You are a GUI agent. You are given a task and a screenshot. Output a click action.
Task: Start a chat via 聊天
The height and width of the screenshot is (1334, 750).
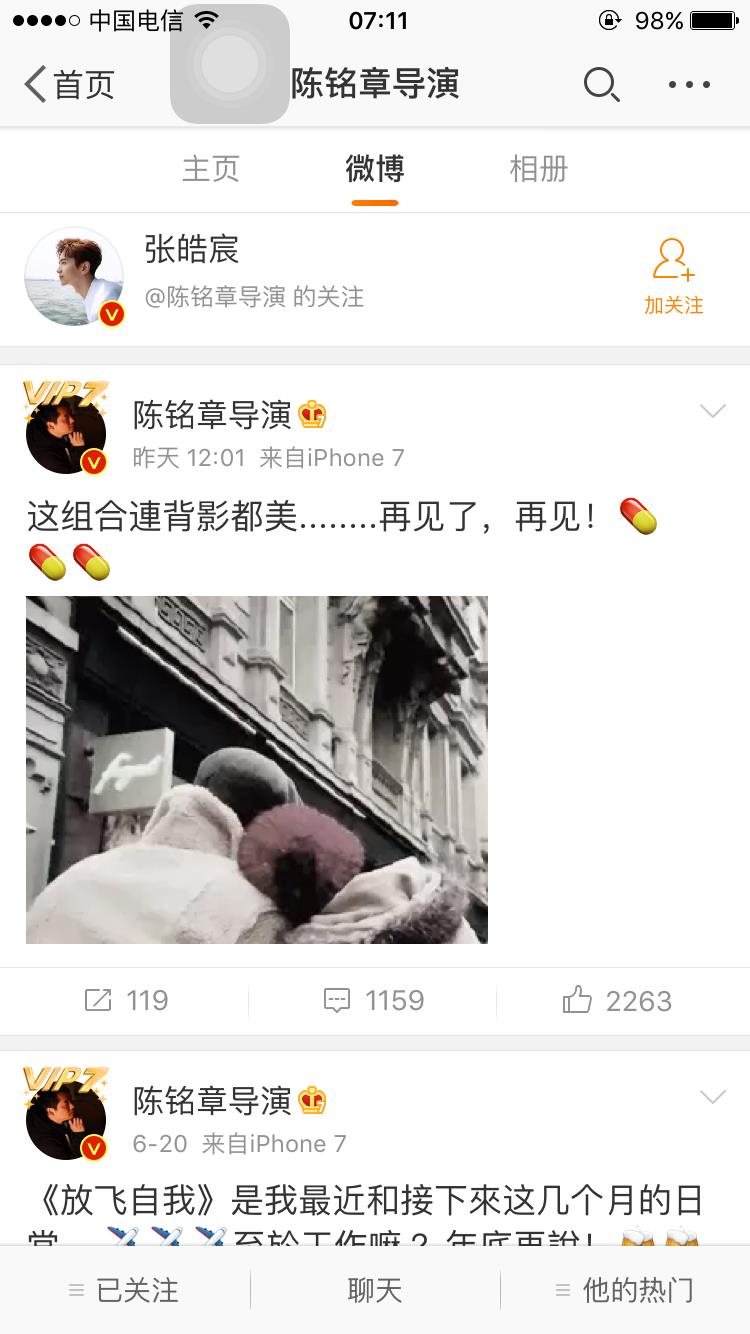(x=375, y=1290)
